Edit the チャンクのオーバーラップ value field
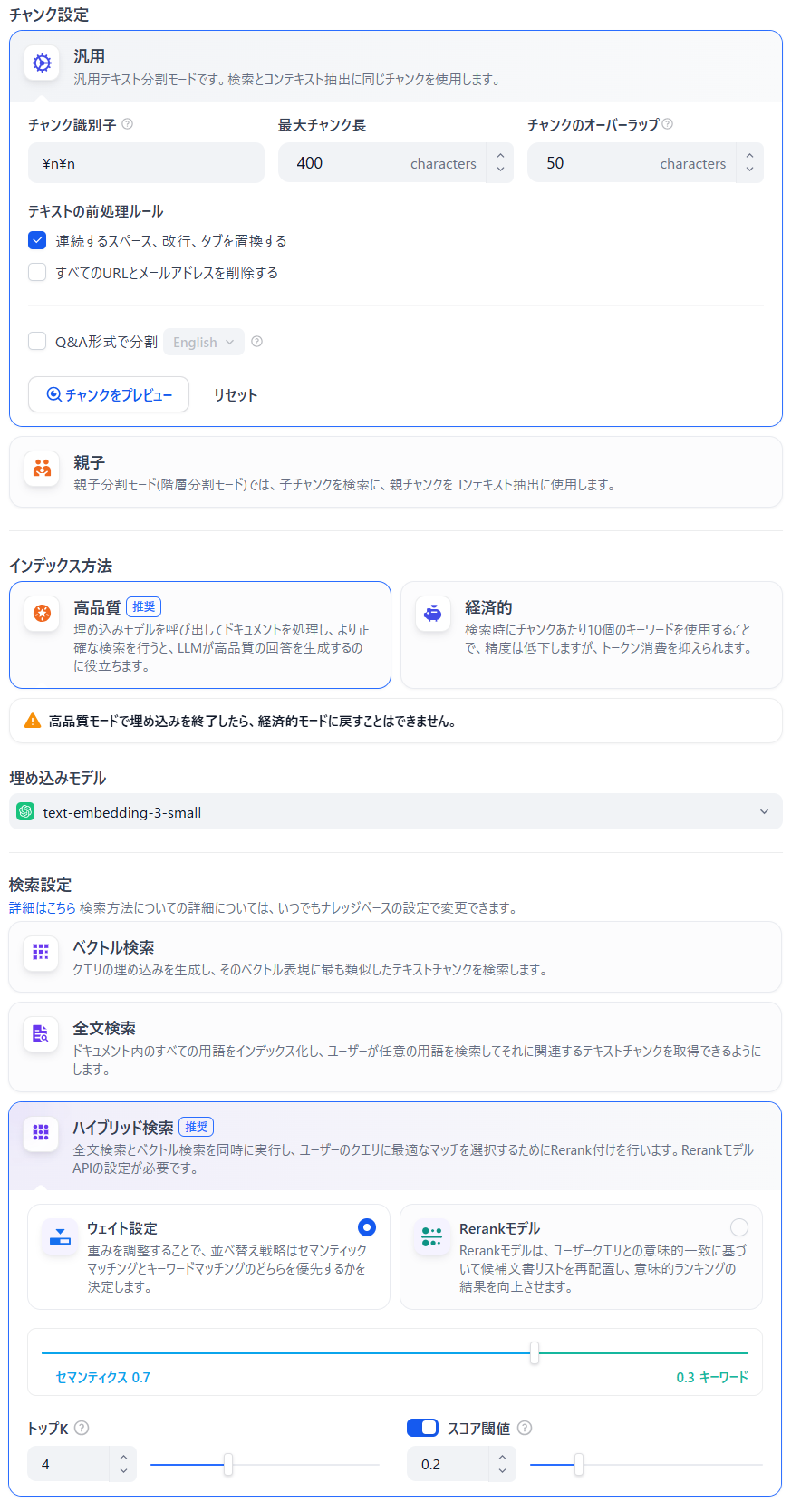This screenshot has width=791, height=1512. pos(632,163)
